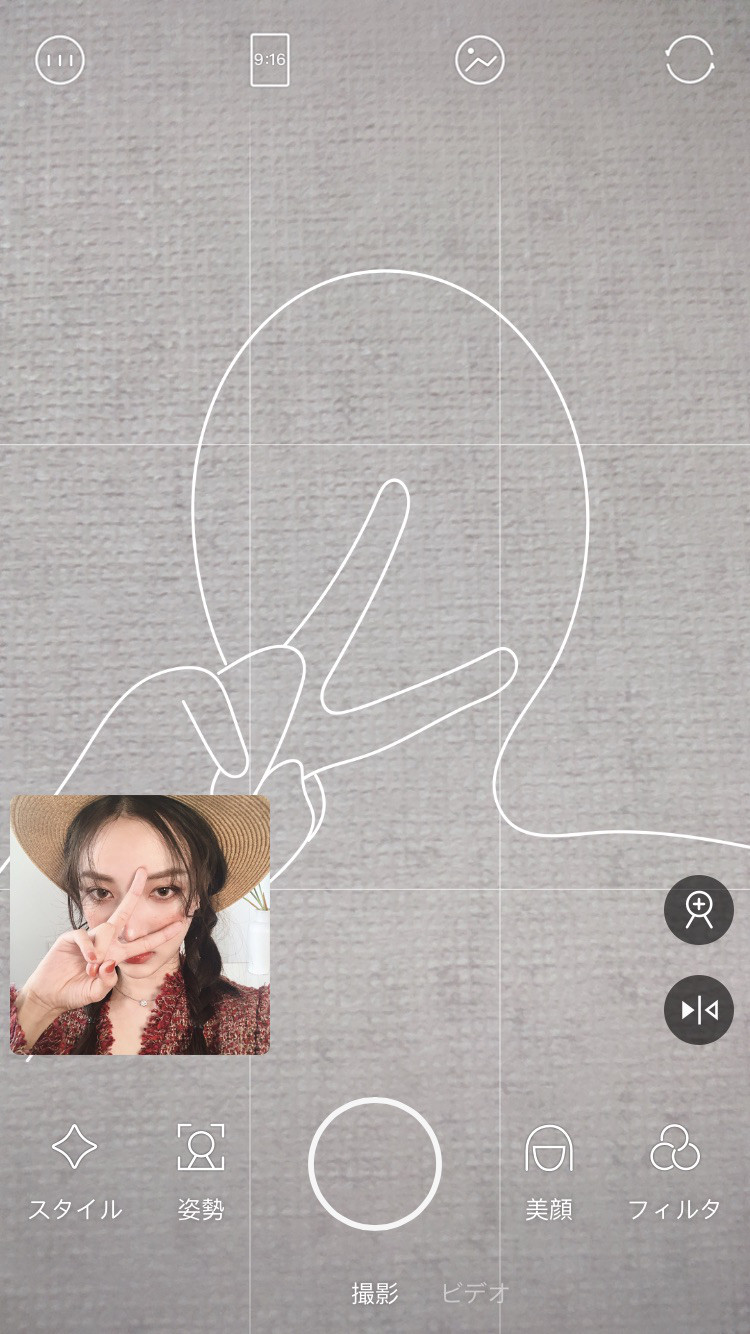The width and height of the screenshot is (750, 1334).
Task: Open the 姿勢 pose guides
Action: (201, 1170)
